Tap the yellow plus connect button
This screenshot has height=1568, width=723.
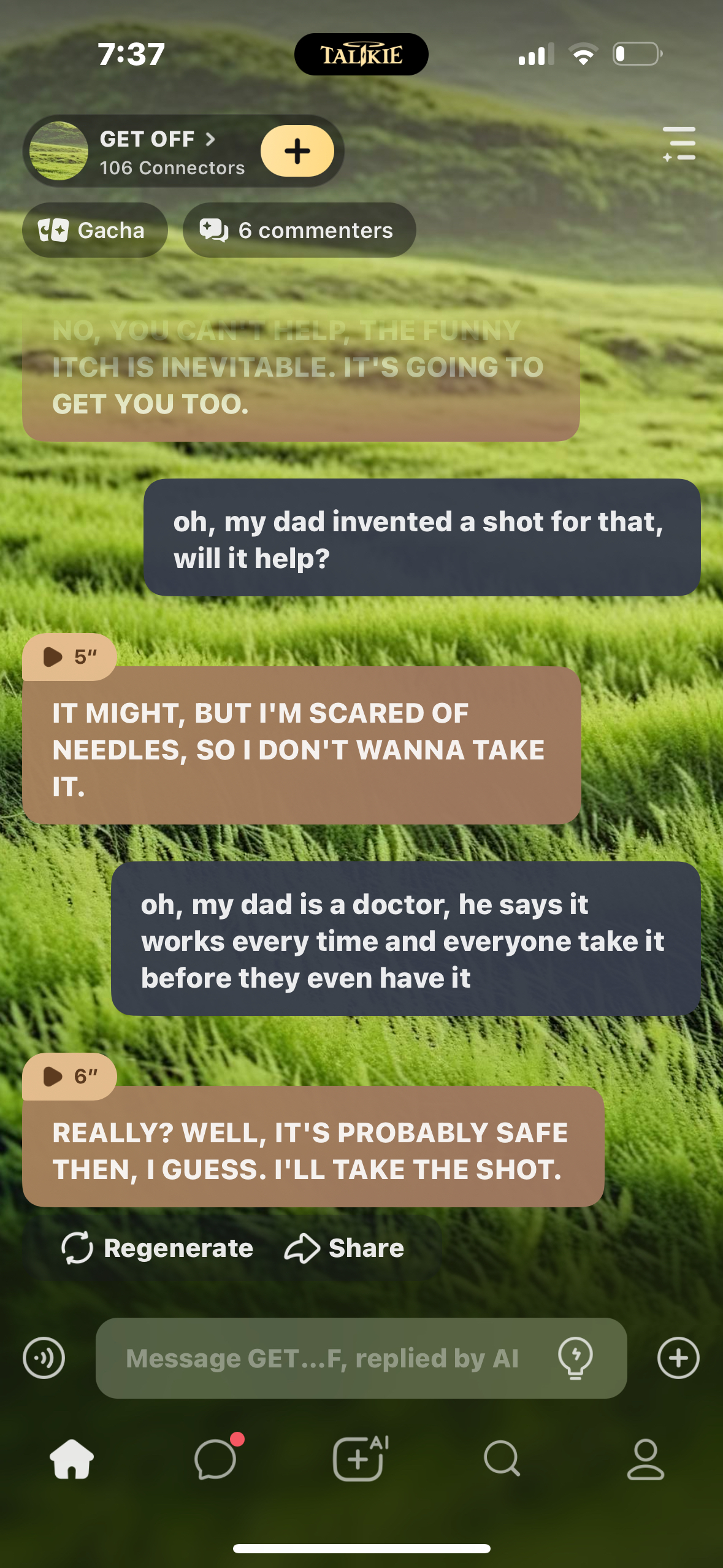pyautogui.click(x=297, y=151)
